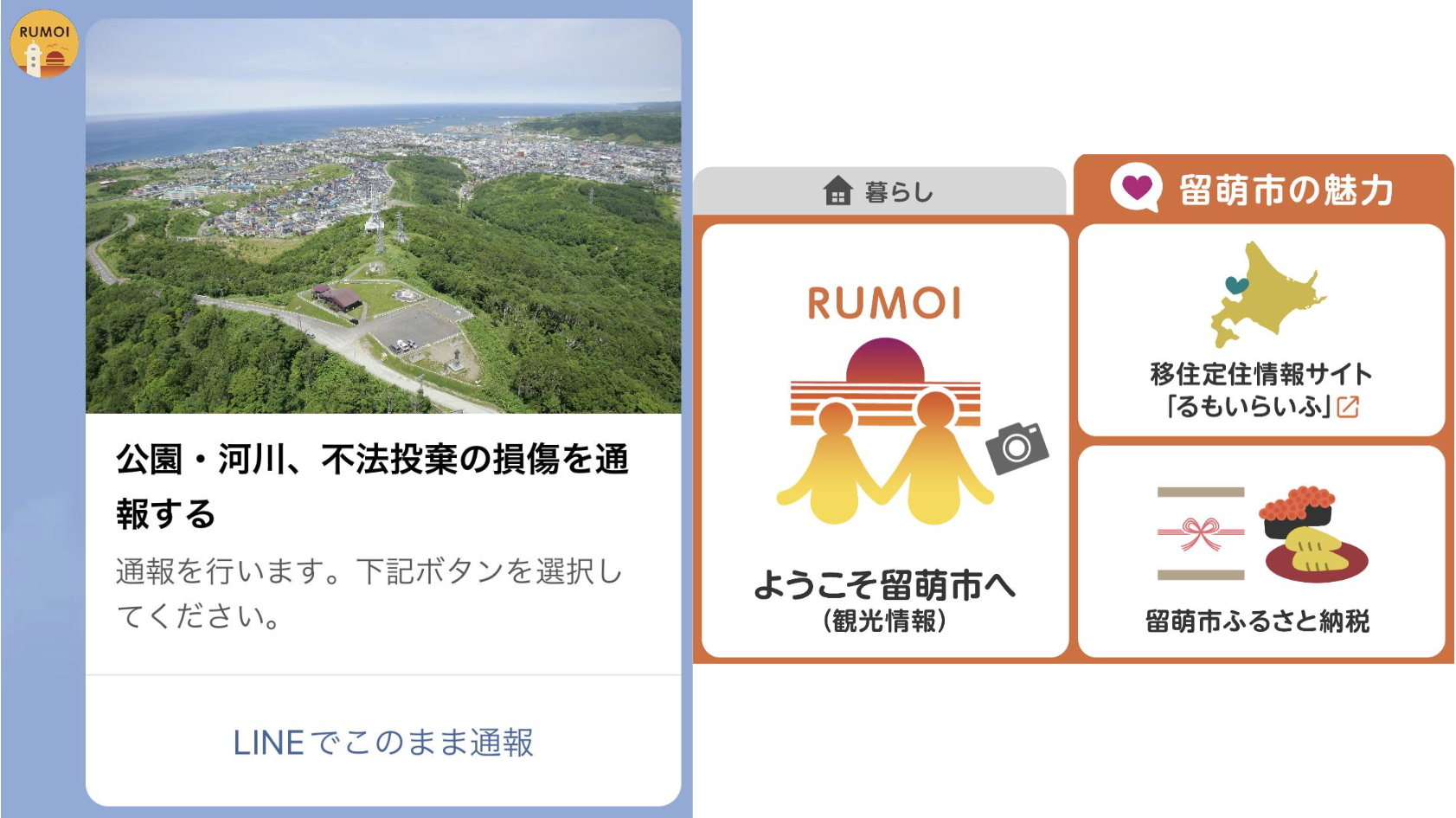Tap the LINEでこのまま通報 button
The height and width of the screenshot is (818, 1456).
click(383, 742)
